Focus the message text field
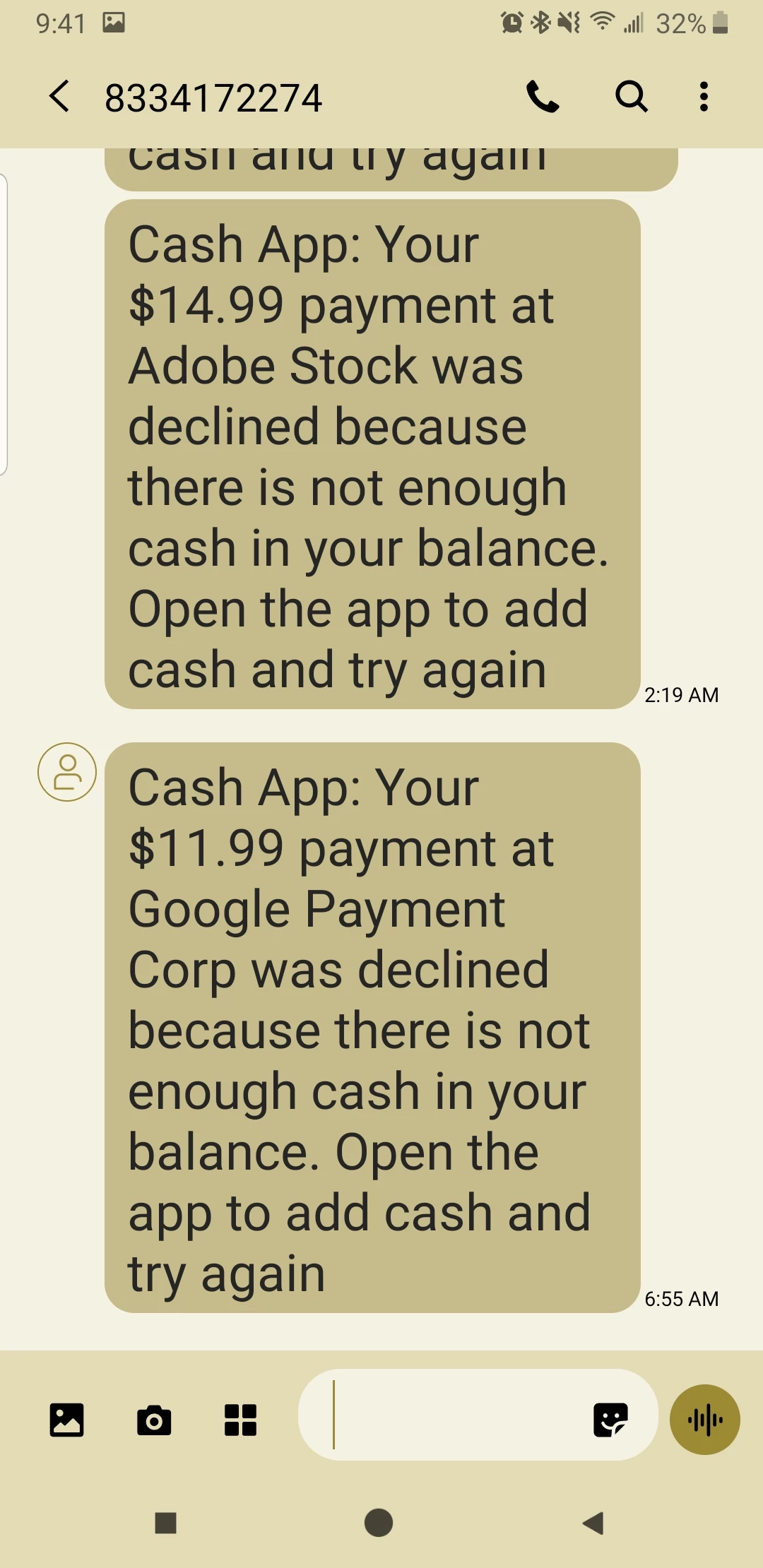 [x=452, y=1415]
